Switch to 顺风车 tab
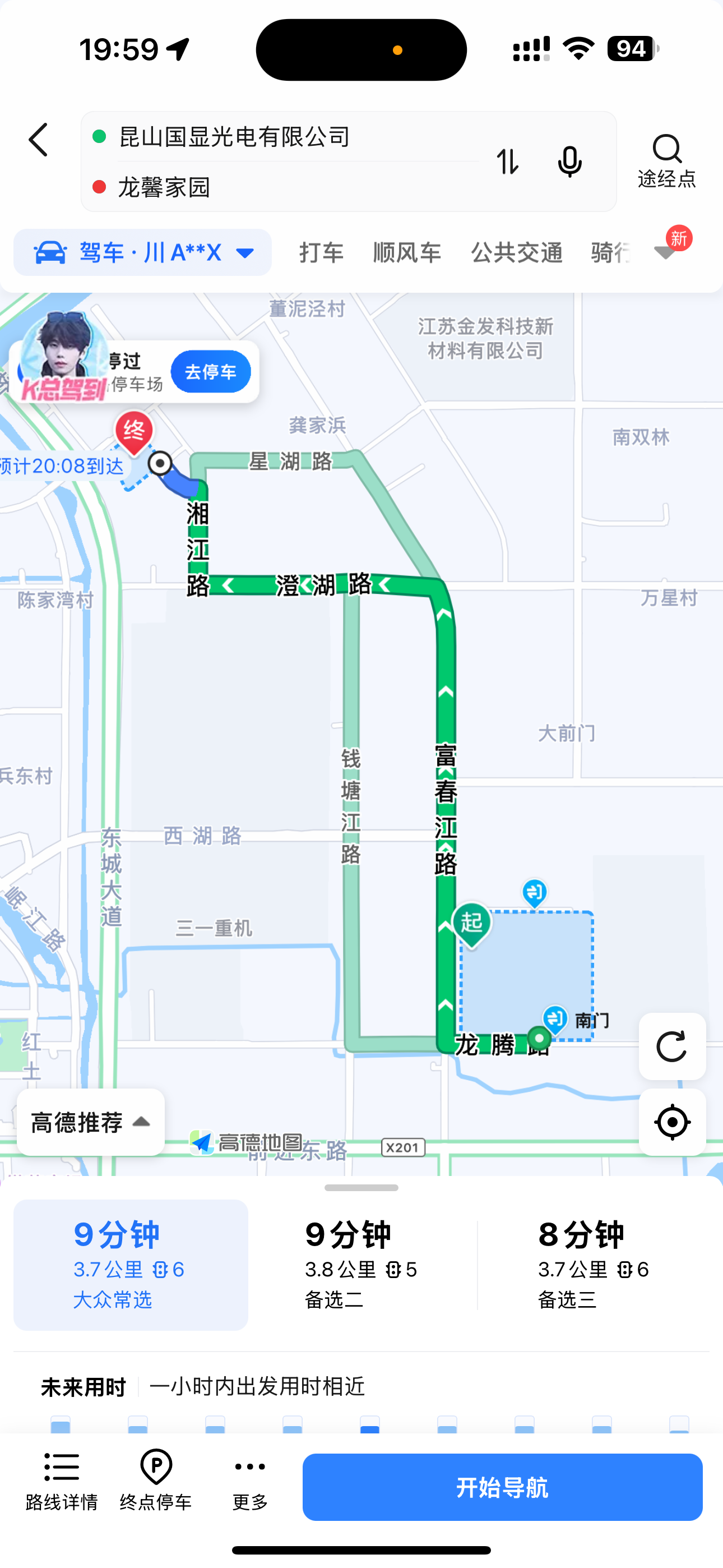 click(x=407, y=252)
